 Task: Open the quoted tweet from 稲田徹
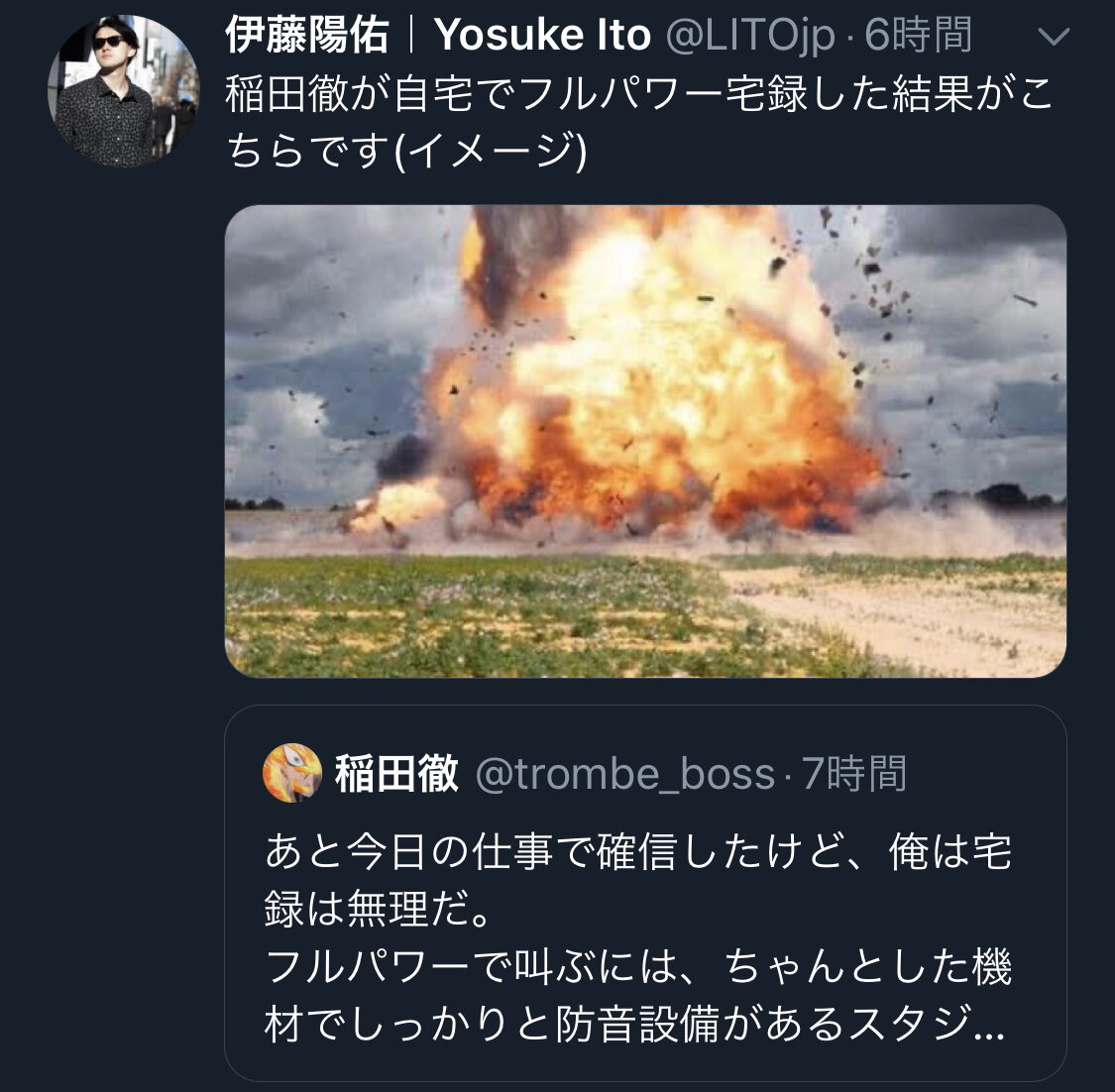point(645,892)
